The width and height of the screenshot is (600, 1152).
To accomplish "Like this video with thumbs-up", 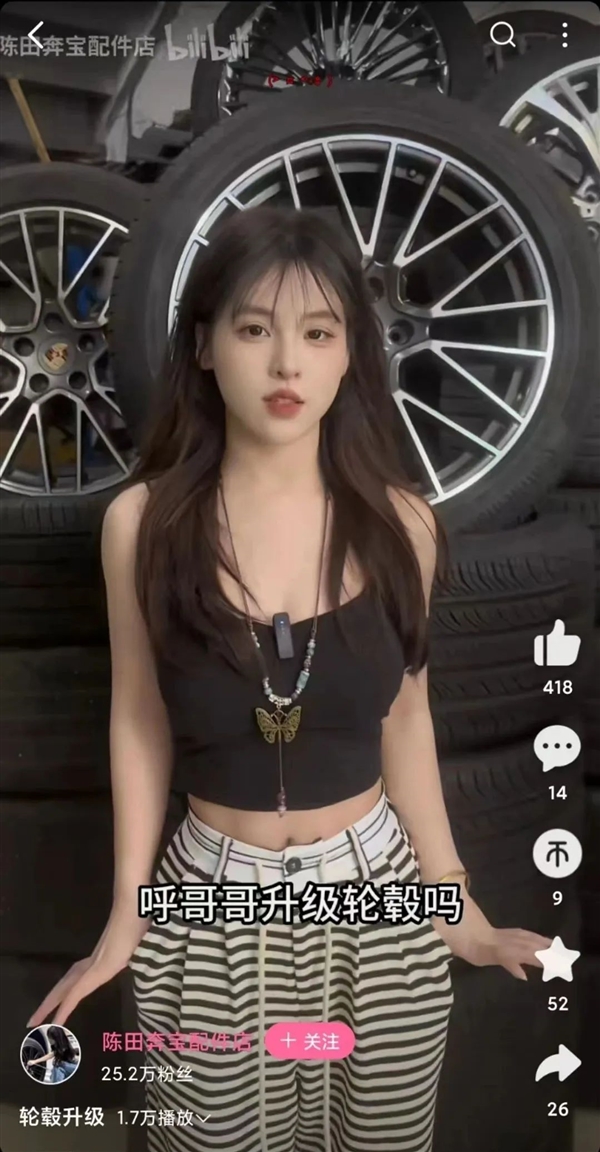I will [557, 644].
